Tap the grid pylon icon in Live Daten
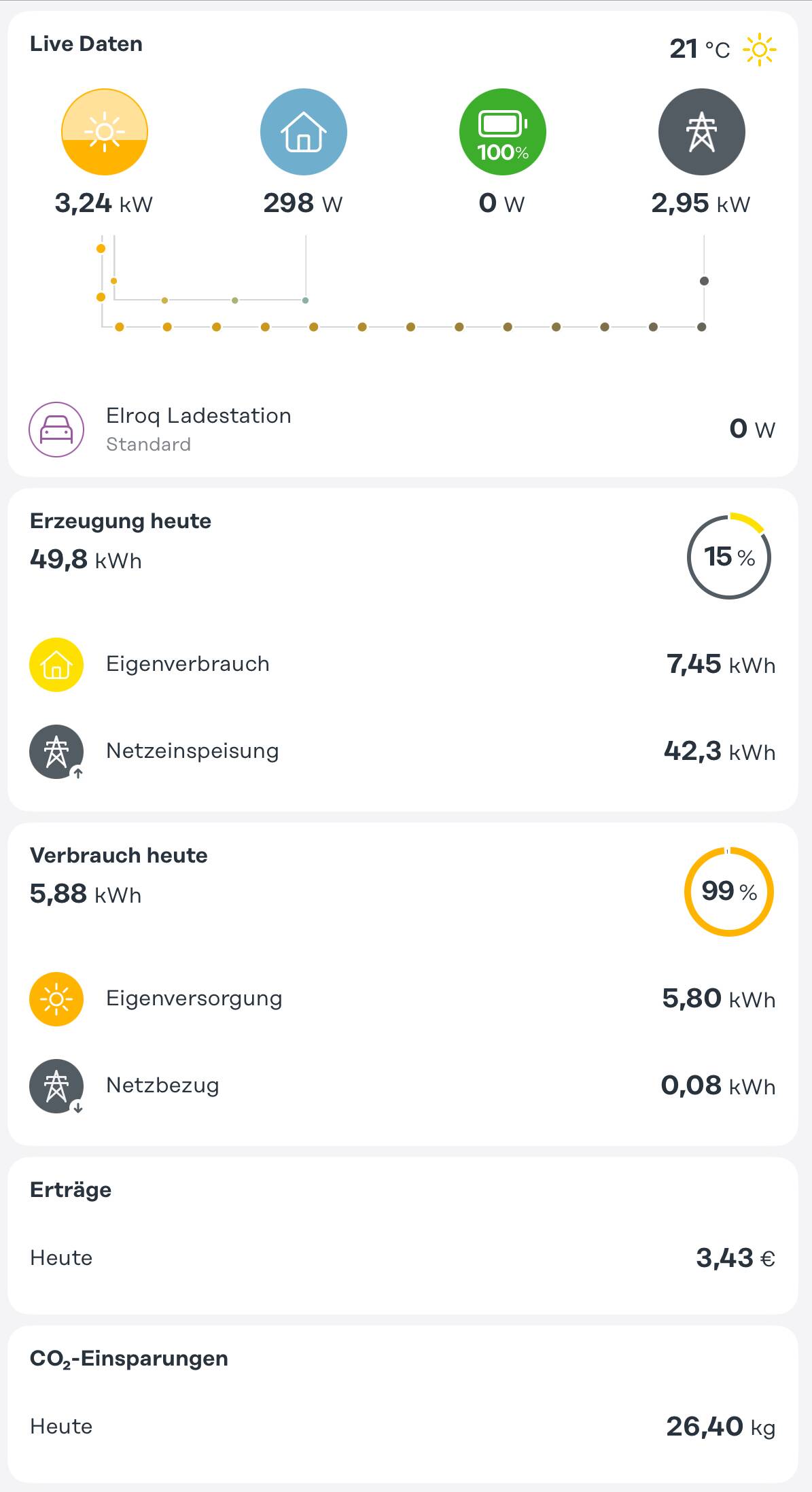The height and width of the screenshot is (1492, 812). pos(702,132)
